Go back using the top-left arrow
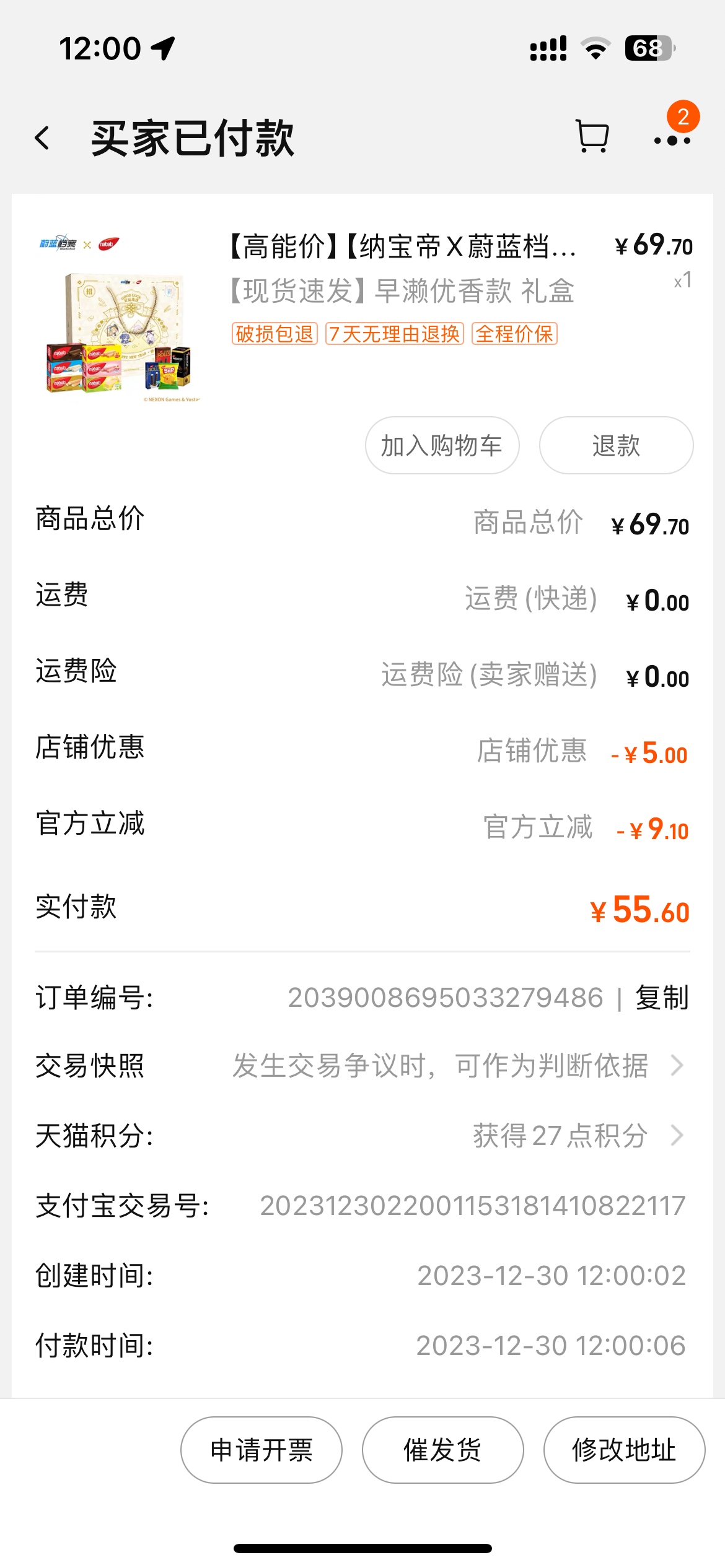Screen dimensions: 725x1568 [42, 138]
